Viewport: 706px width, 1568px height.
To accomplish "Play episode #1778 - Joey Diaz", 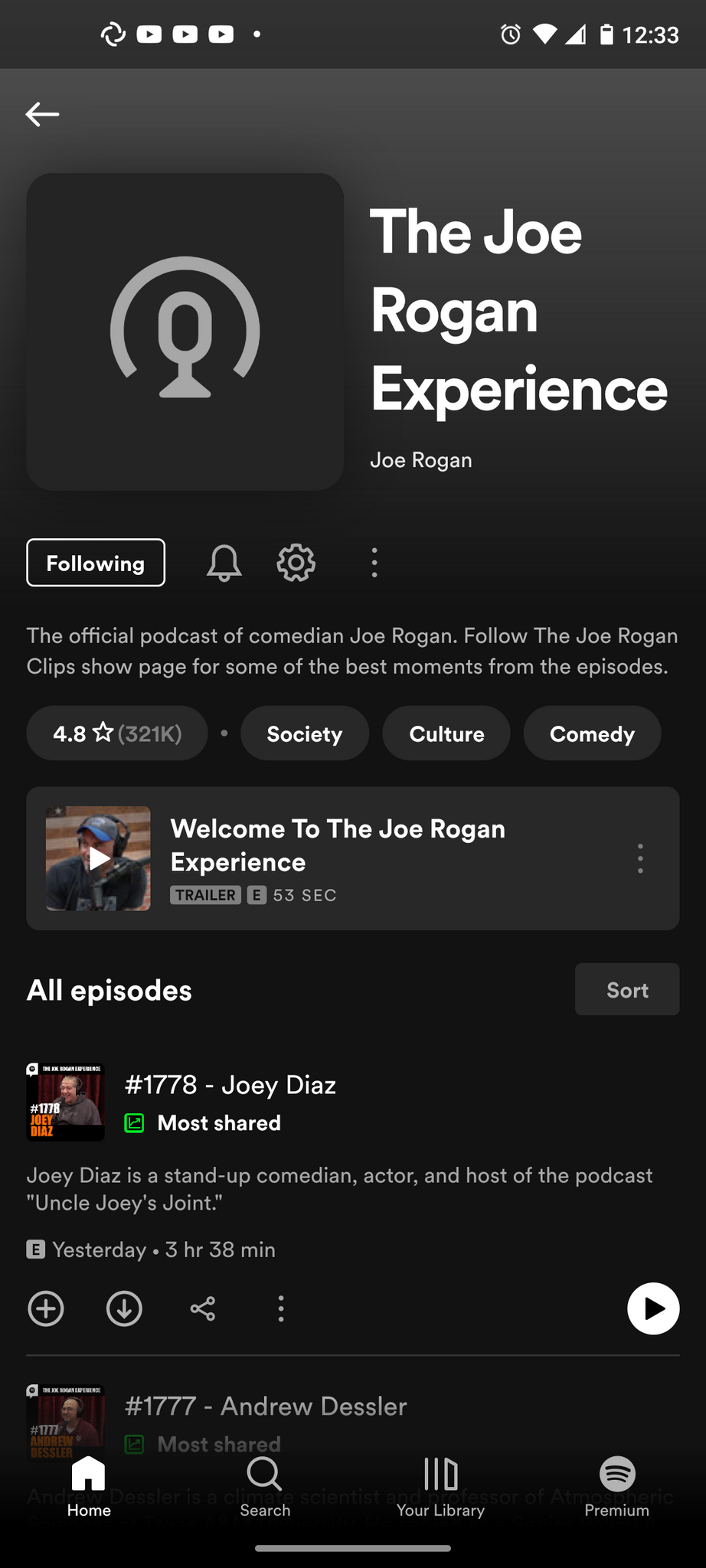I will (x=652, y=1308).
